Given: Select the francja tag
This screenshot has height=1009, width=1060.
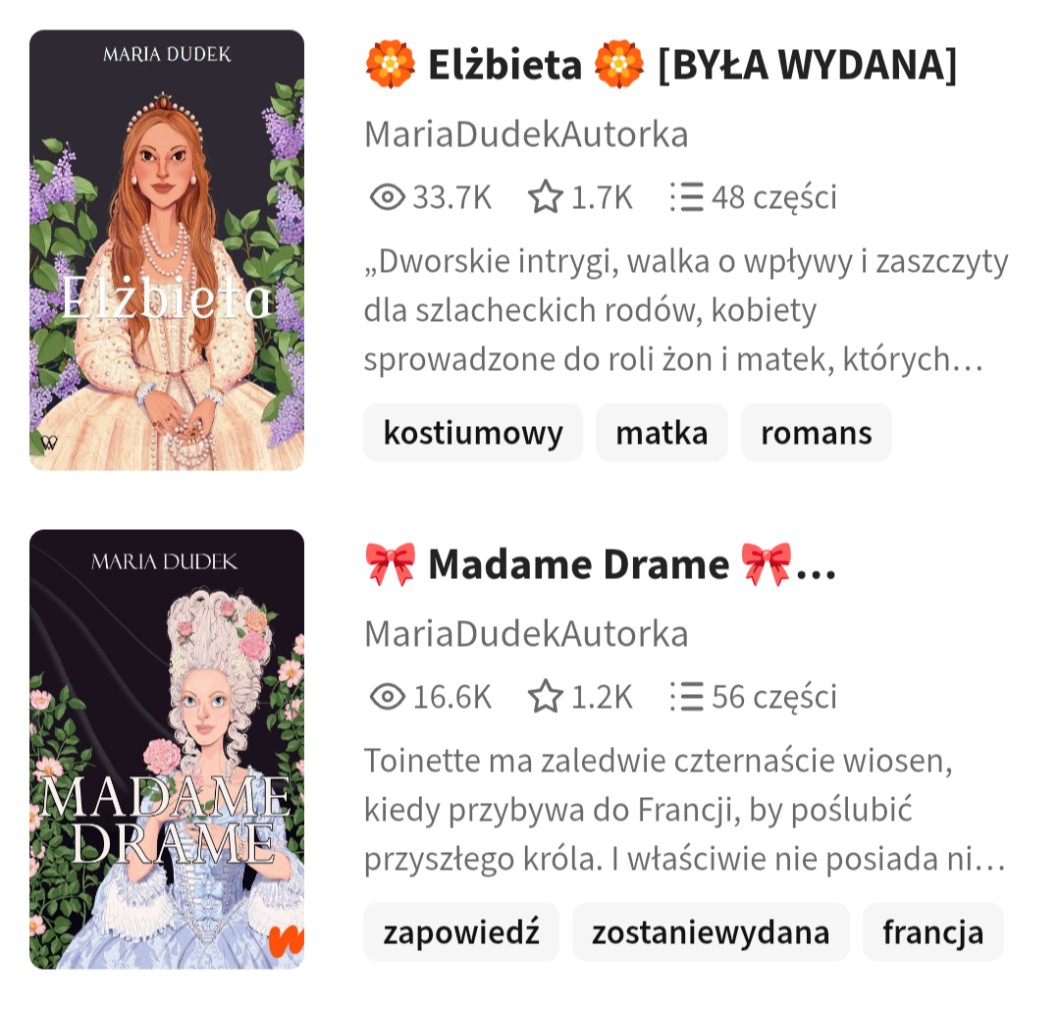Looking at the screenshot, I should (x=933, y=932).
